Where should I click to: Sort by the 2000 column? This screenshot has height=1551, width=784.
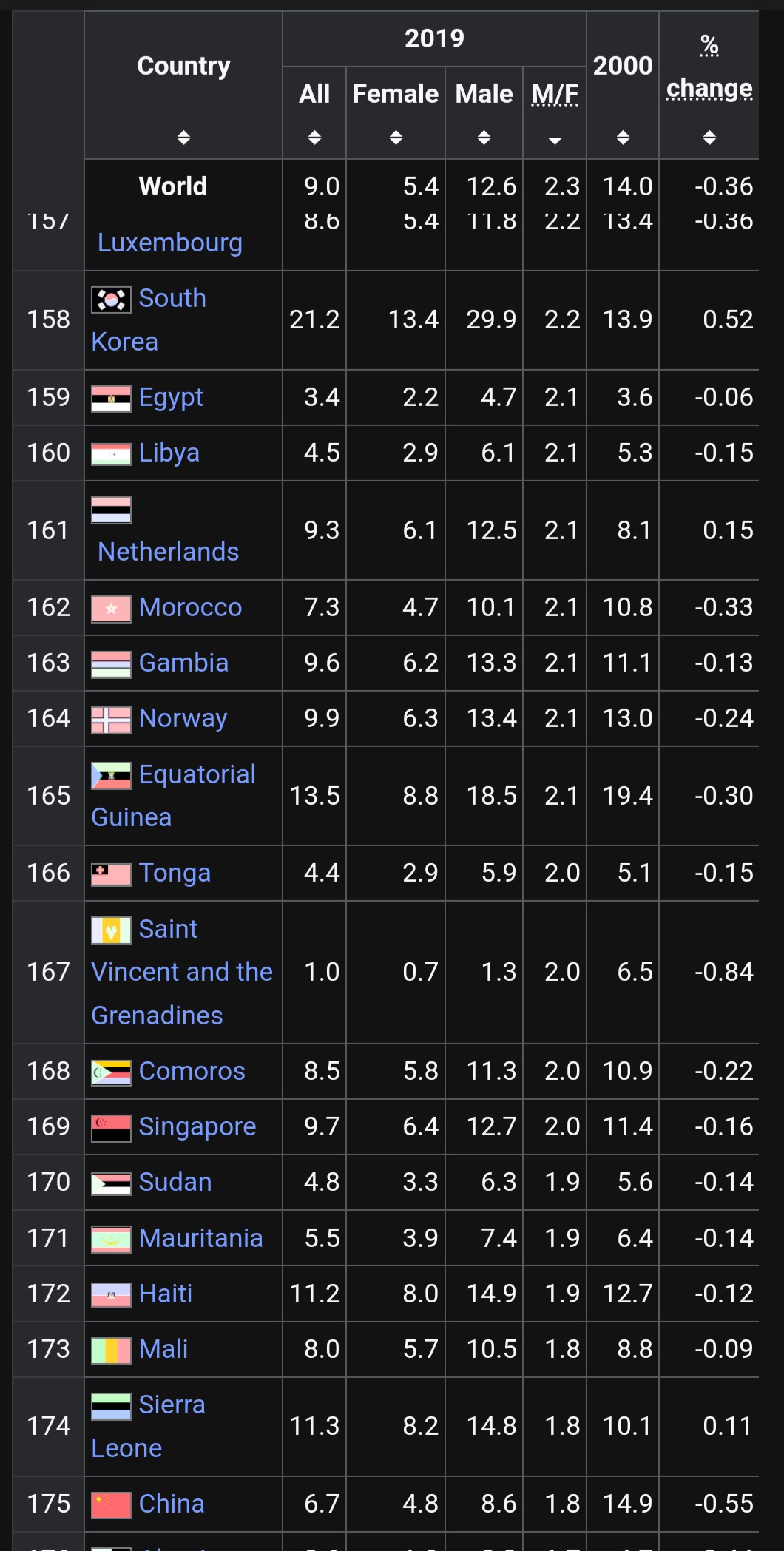pyautogui.click(x=623, y=138)
